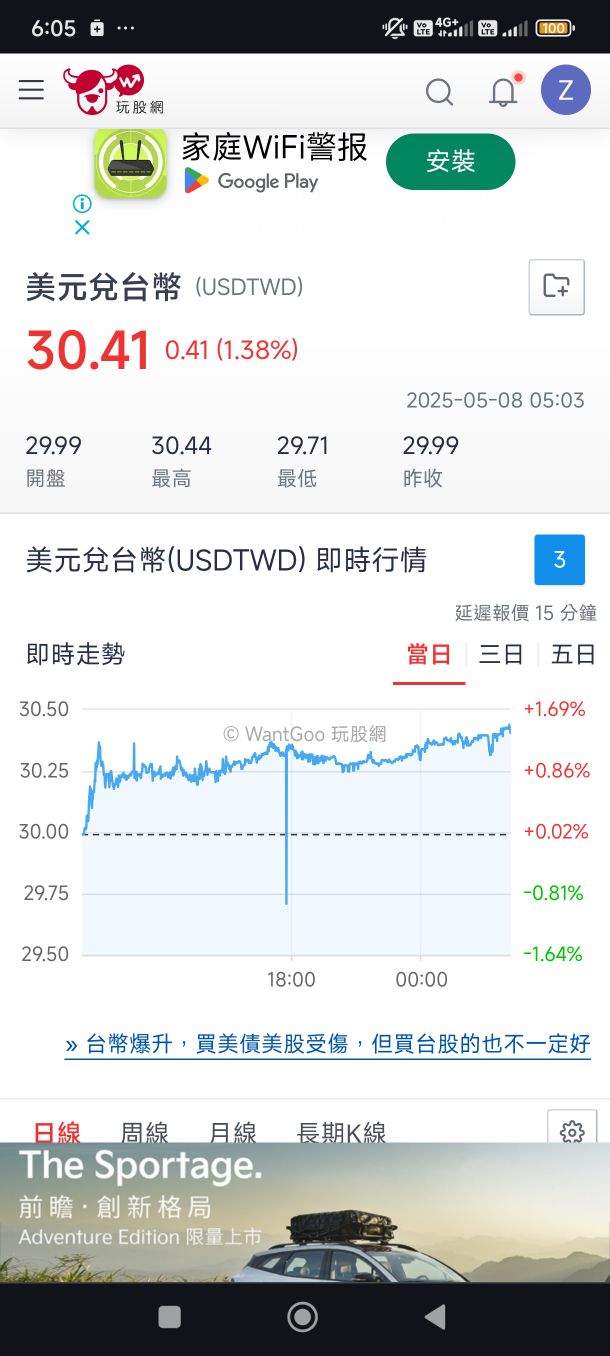The width and height of the screenshot is (610, 1356).
Task: Switch the chart to 五日
Action: coord(573,655)
